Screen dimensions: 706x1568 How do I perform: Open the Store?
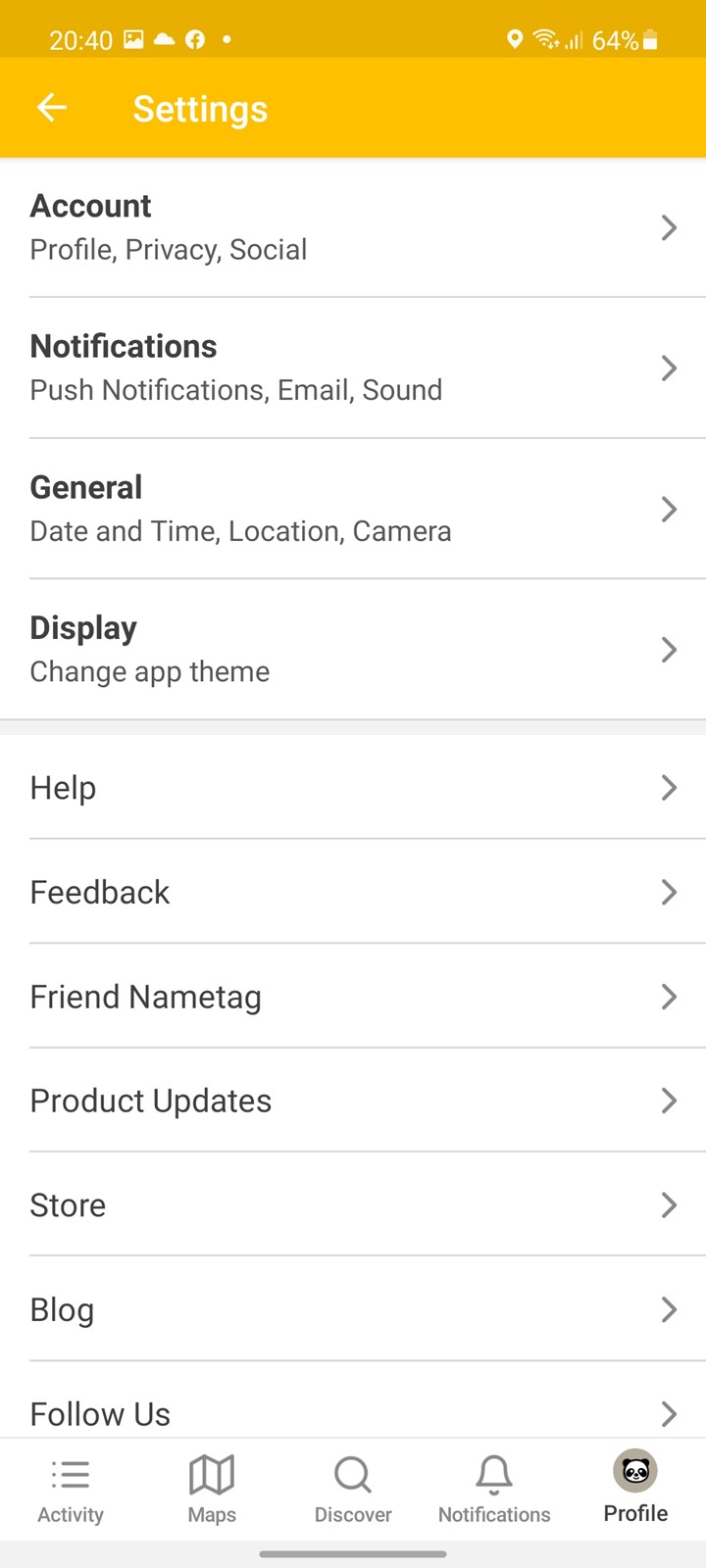point(353,1204)
